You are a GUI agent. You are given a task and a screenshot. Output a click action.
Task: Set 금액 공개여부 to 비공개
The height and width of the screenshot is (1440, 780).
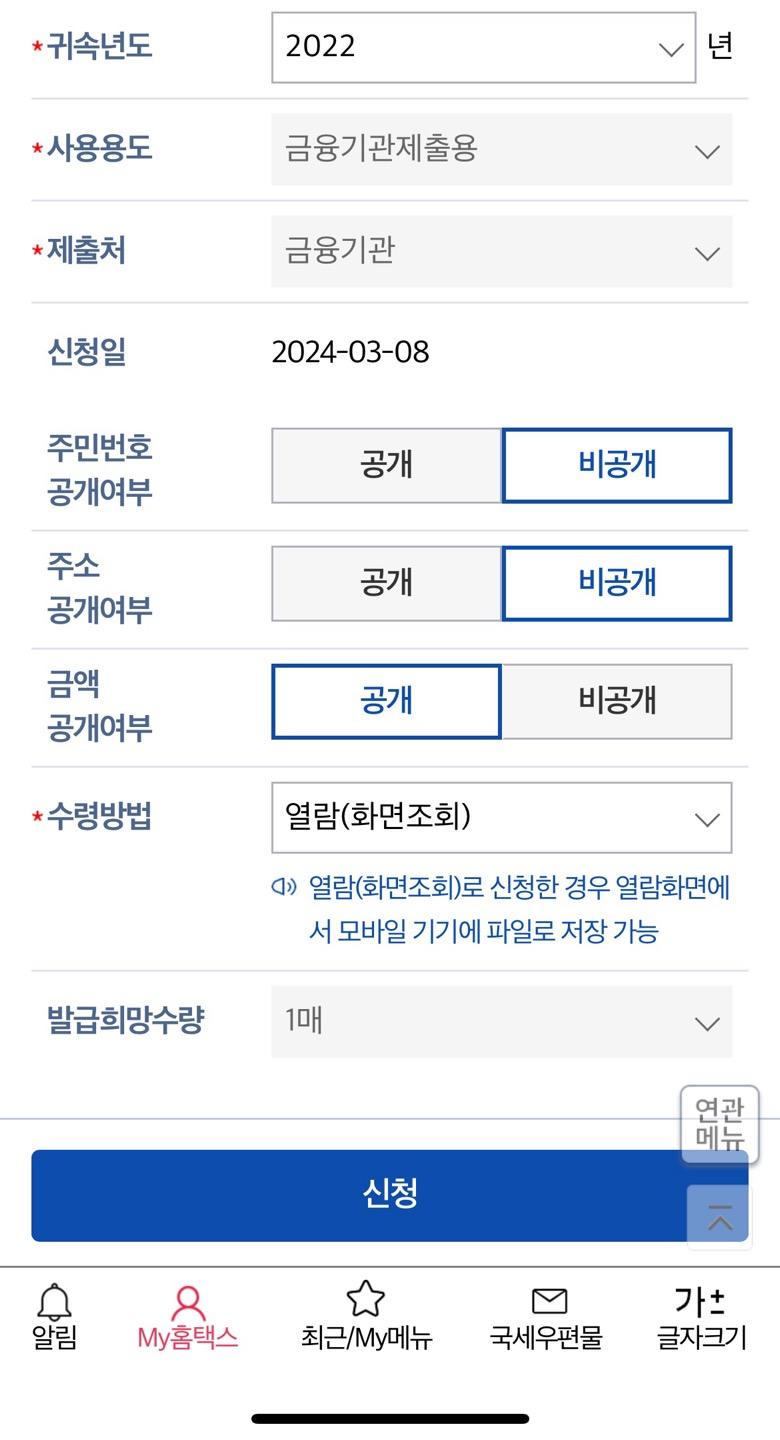pos(616,701)
